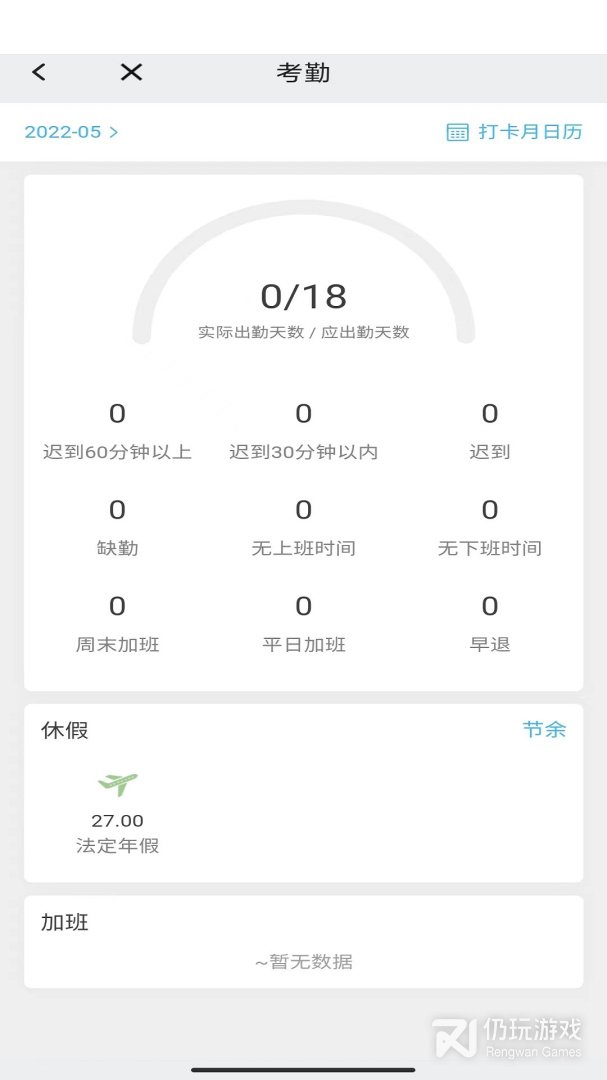Open the 2022-05 month selector
The width and height of the screenshot is (607, 1080).
click(x=71, y=132)
